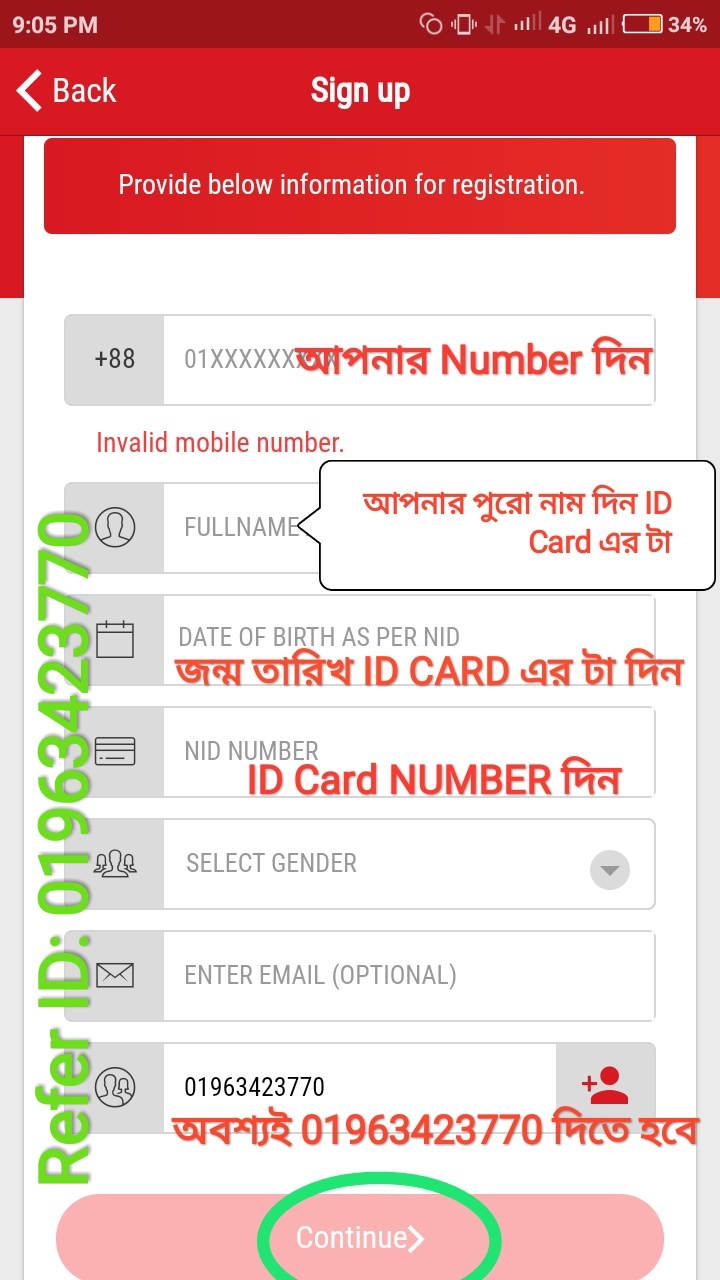Tap the NID NUMBER field
Screen dimensions: 720x1280
coord(408,751)
